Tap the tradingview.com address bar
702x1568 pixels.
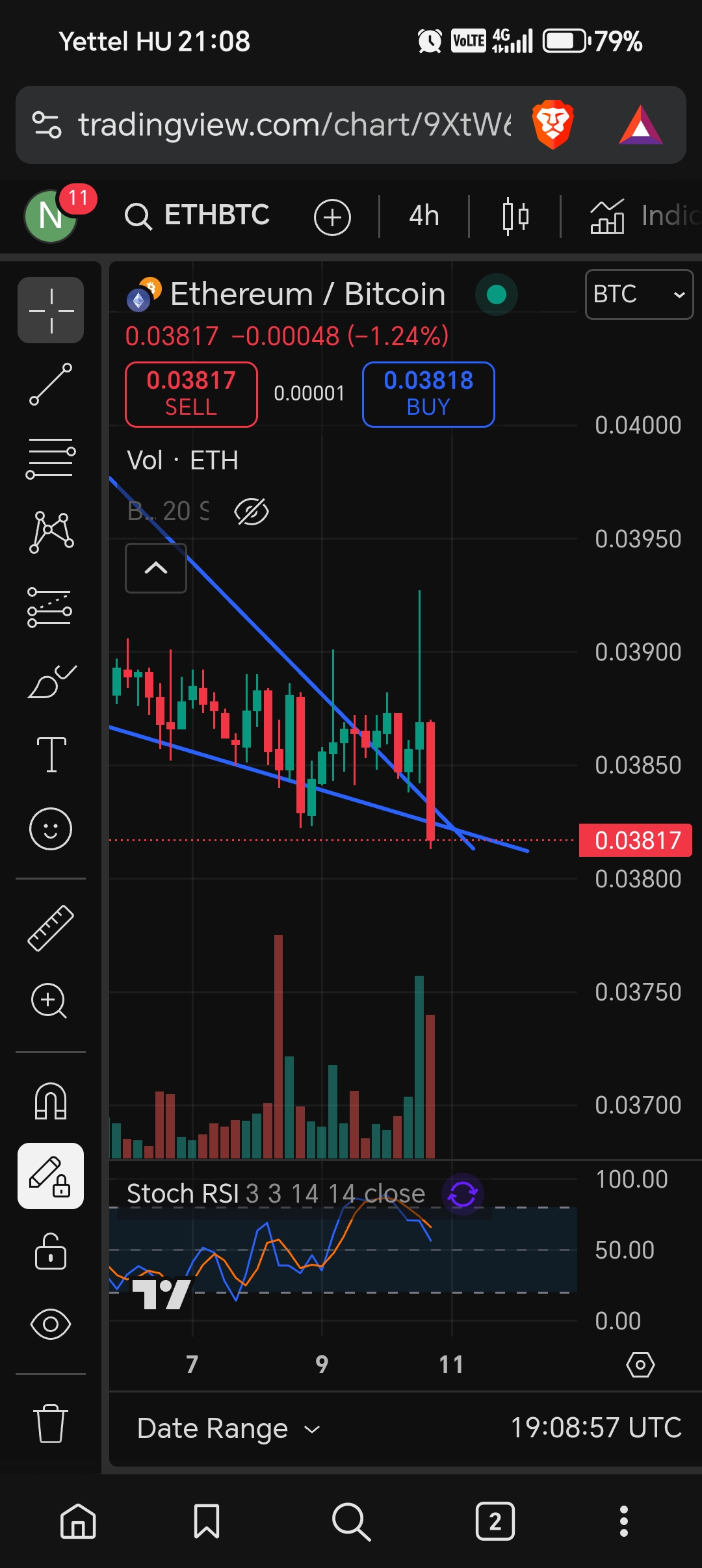point(294,124)
